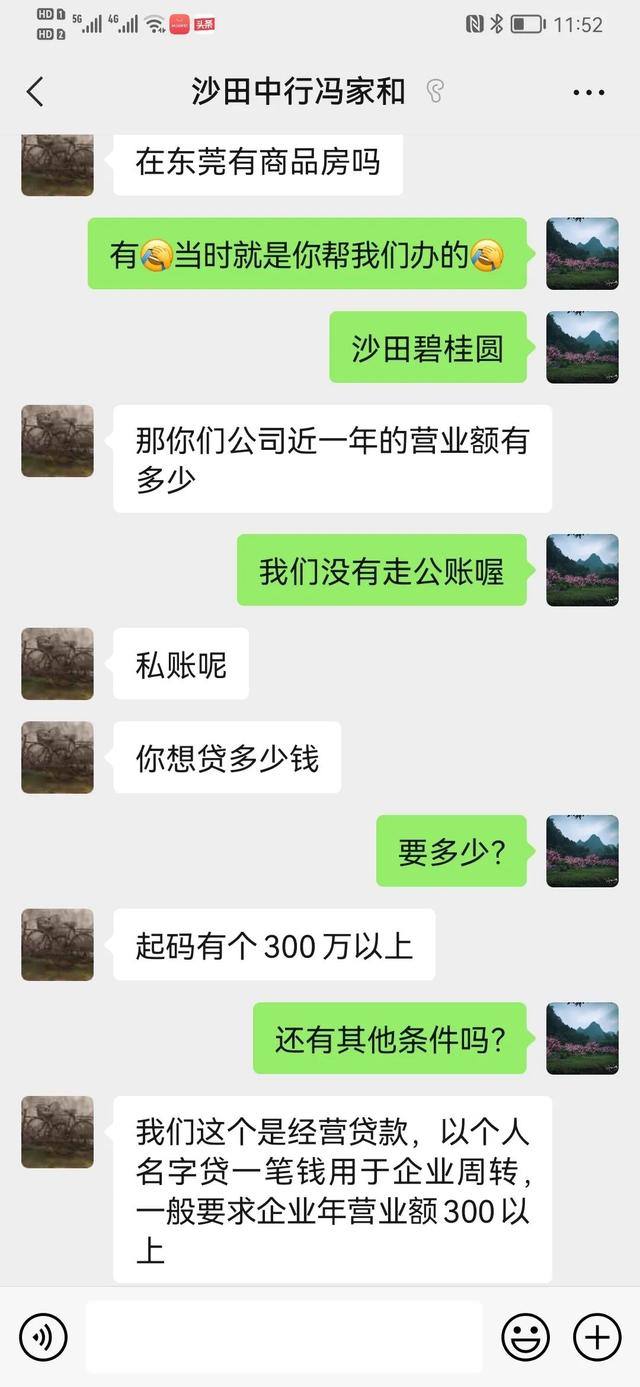This screenshot has height=1387, width=640.
Task: Go back to the chat list
Action: pyautogui.click(x=35, y=92)
